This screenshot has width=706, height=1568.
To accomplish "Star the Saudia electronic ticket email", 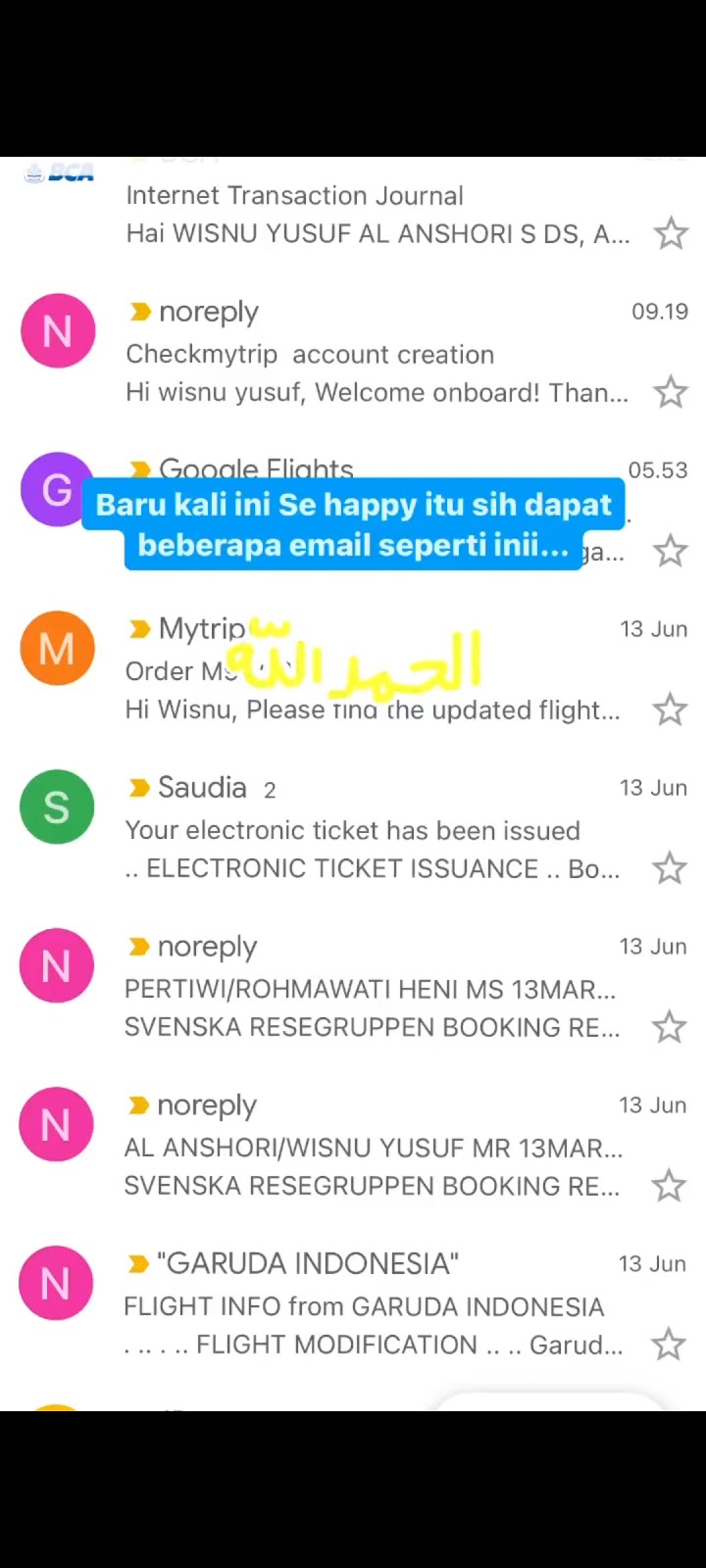I will [670, 868].
